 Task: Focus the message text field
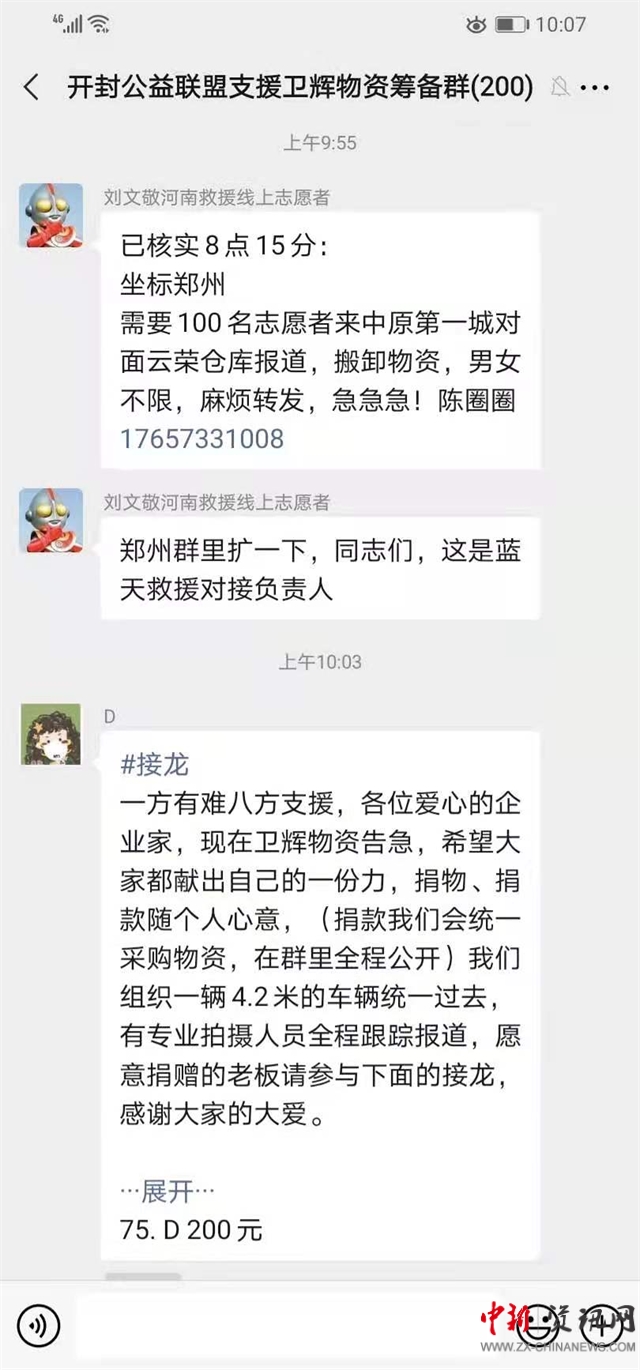290,1326
